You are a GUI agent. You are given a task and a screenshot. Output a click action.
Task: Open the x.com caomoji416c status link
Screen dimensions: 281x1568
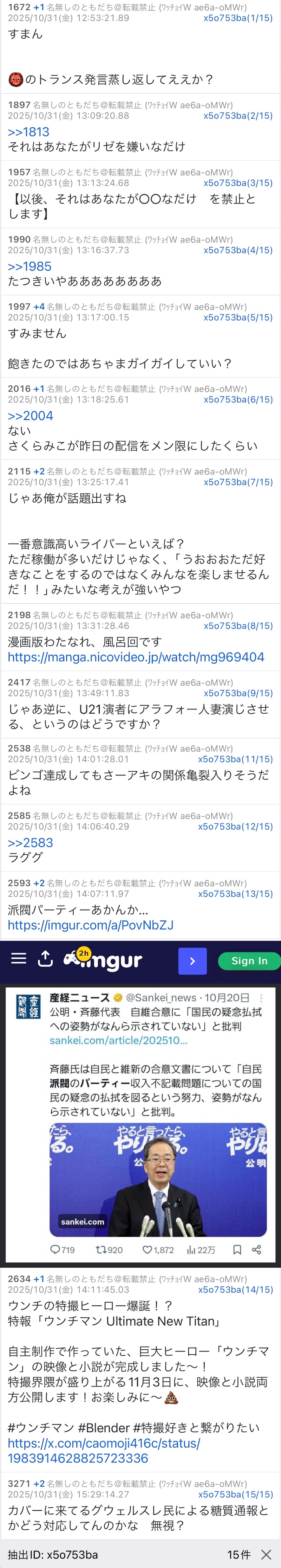click(x=103, y=1451)
